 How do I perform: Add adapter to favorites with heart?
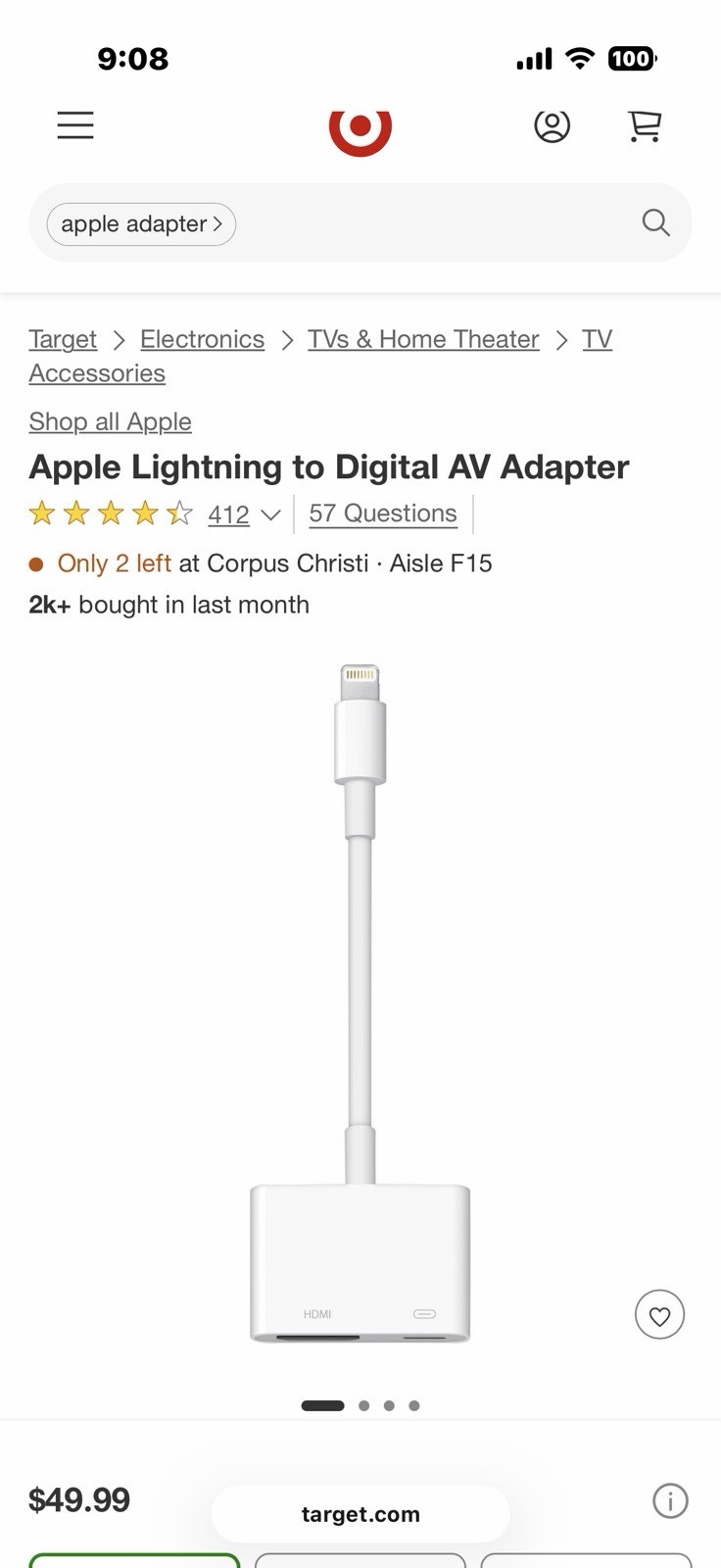[x=659, y=1315]
